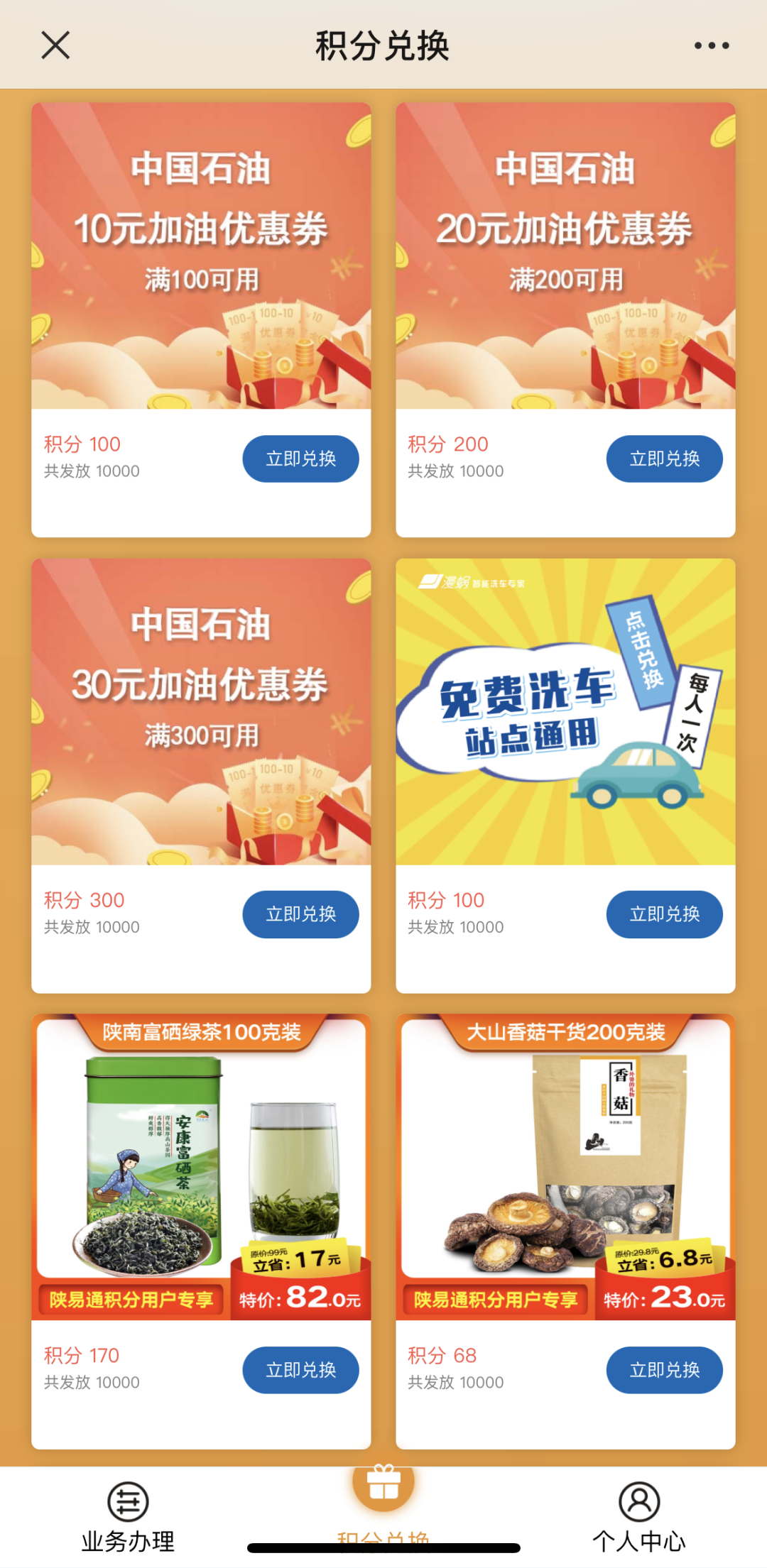
Task: Close the 积分兑换 page
Action: coord(55,45)
